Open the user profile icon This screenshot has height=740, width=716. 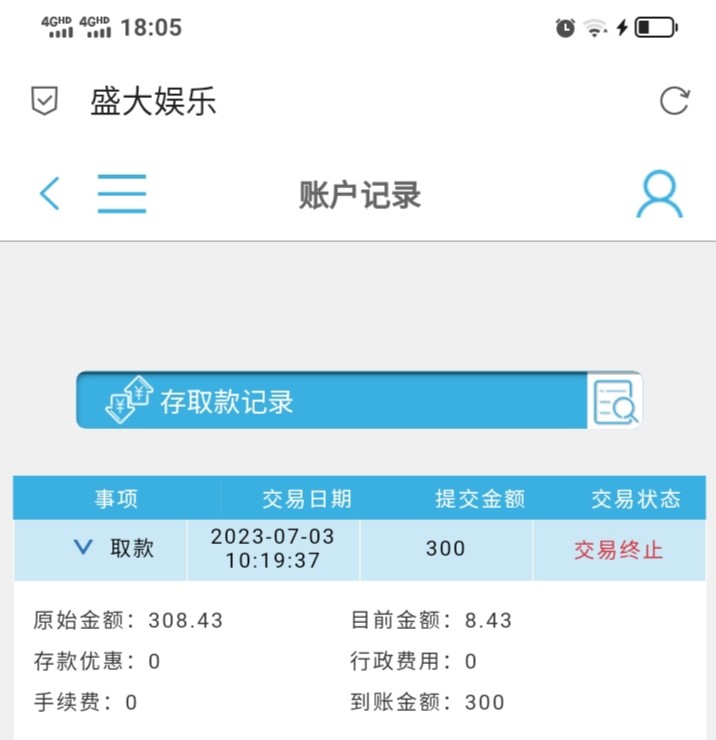pos(660,194)
